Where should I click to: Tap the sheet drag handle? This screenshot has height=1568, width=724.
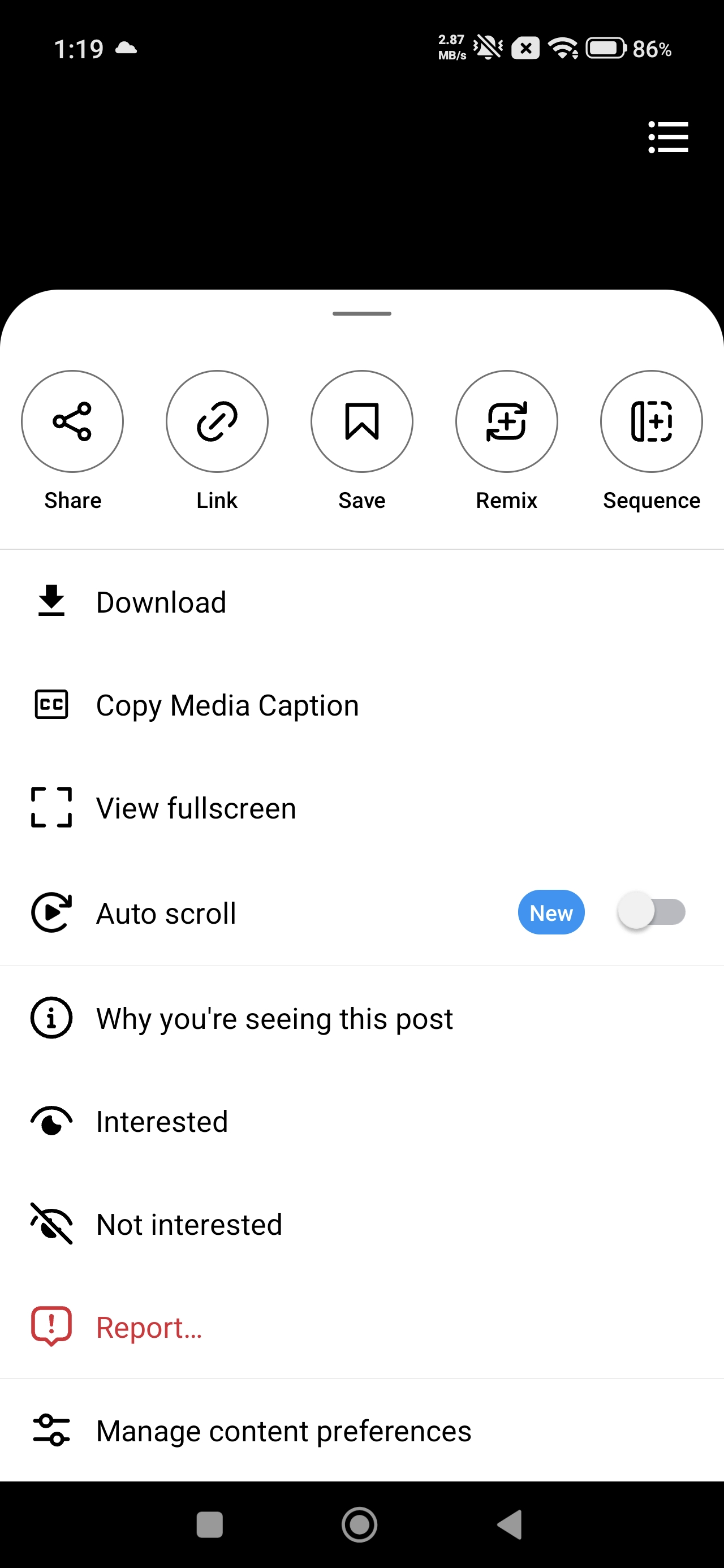pyautogui.click(x=361, y=313)
